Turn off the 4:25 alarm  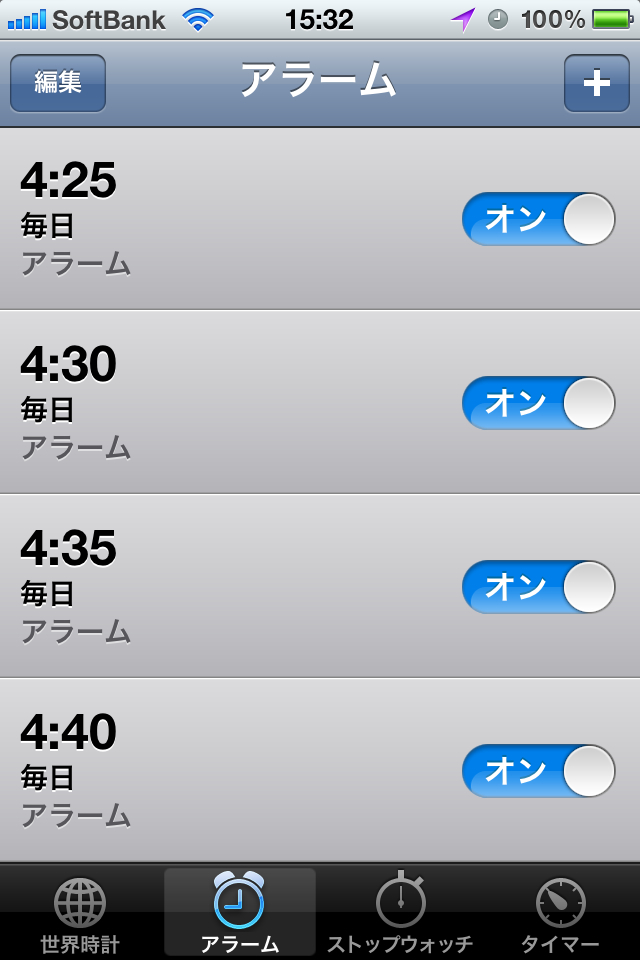click(x=538, y=219)
